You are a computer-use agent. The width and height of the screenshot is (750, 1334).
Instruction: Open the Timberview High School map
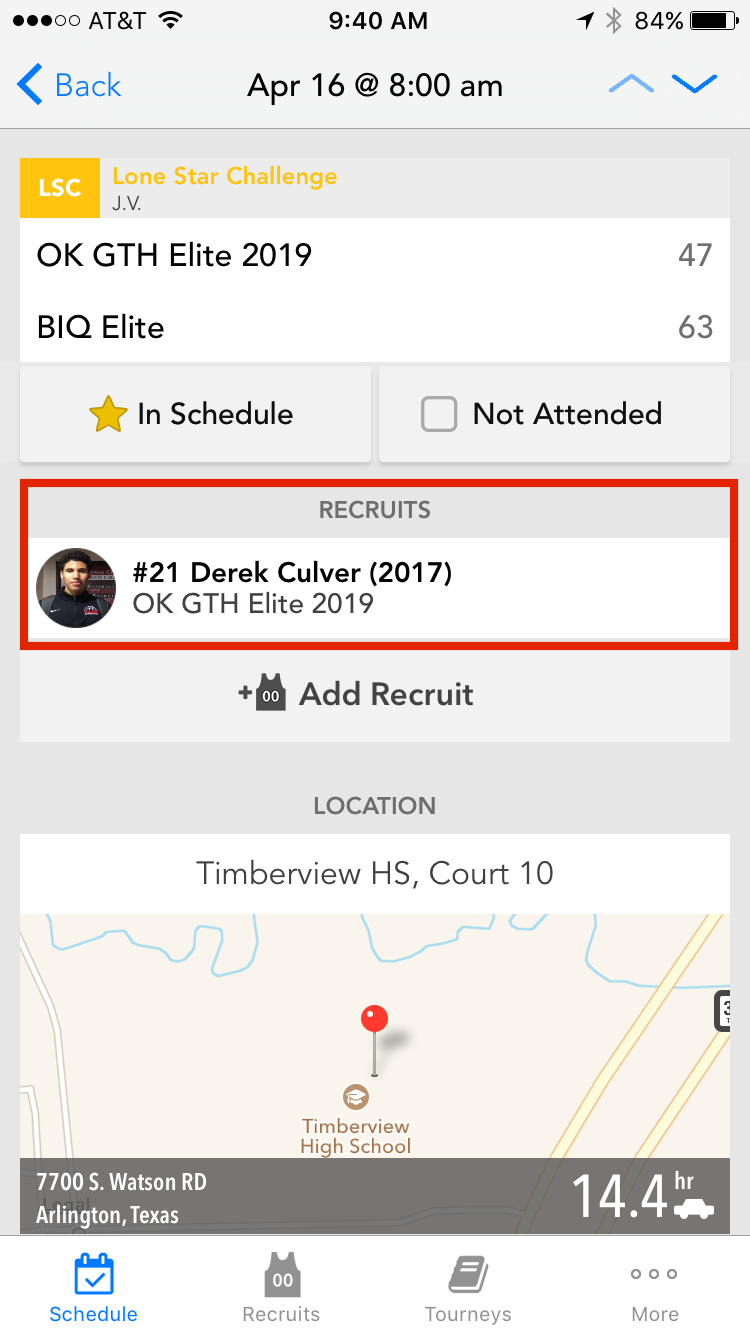click(375, 1040)
